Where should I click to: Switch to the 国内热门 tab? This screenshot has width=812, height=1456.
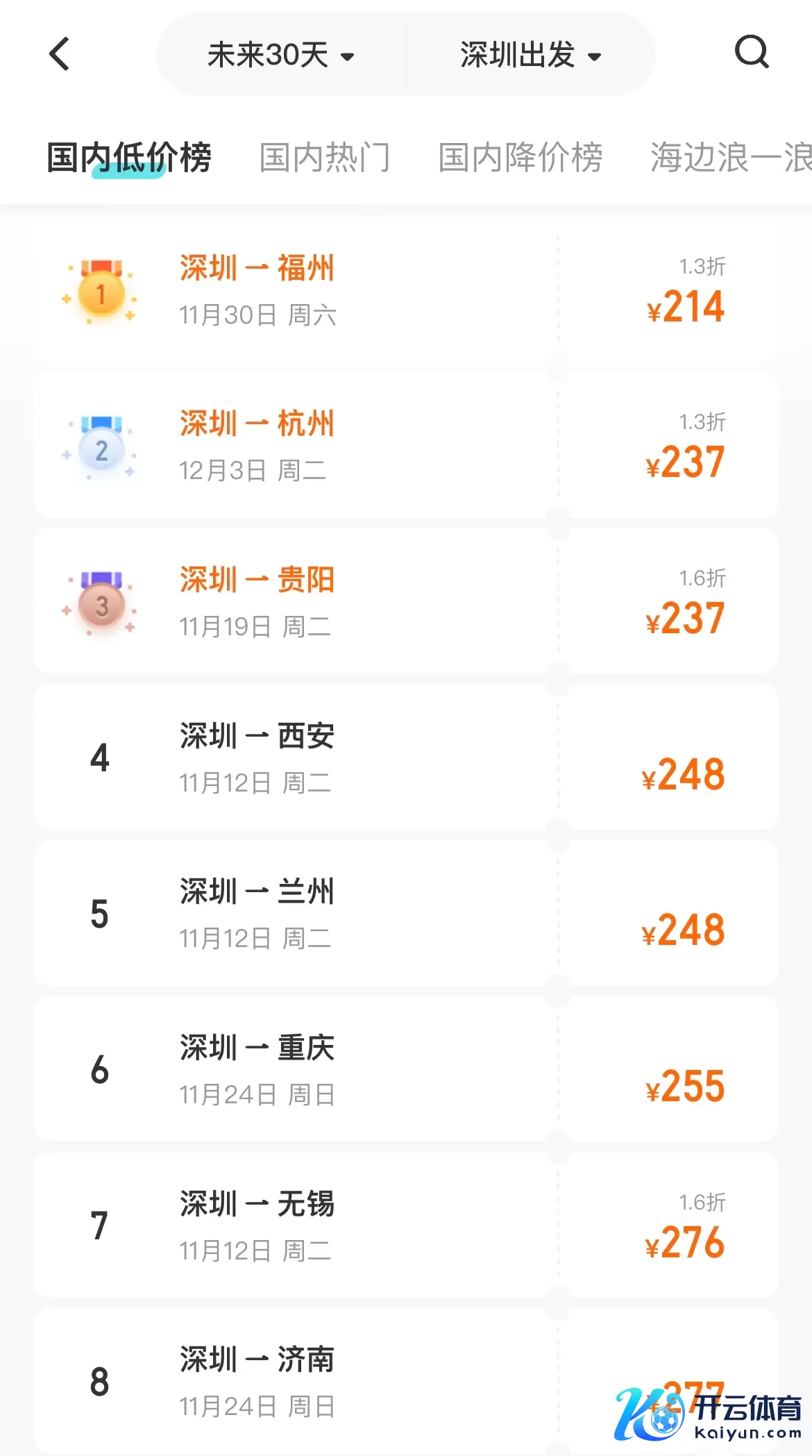(324, 157)
